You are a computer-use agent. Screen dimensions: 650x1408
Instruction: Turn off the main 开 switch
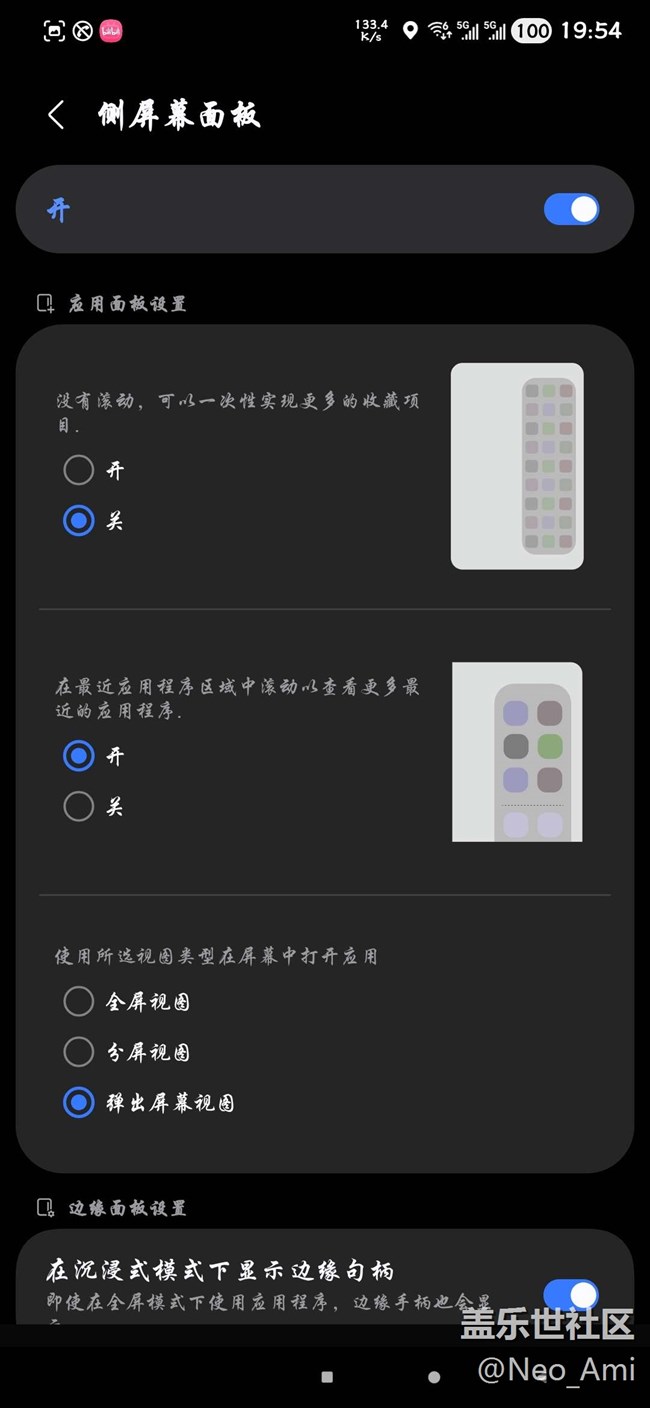click(x=571, y=209)
